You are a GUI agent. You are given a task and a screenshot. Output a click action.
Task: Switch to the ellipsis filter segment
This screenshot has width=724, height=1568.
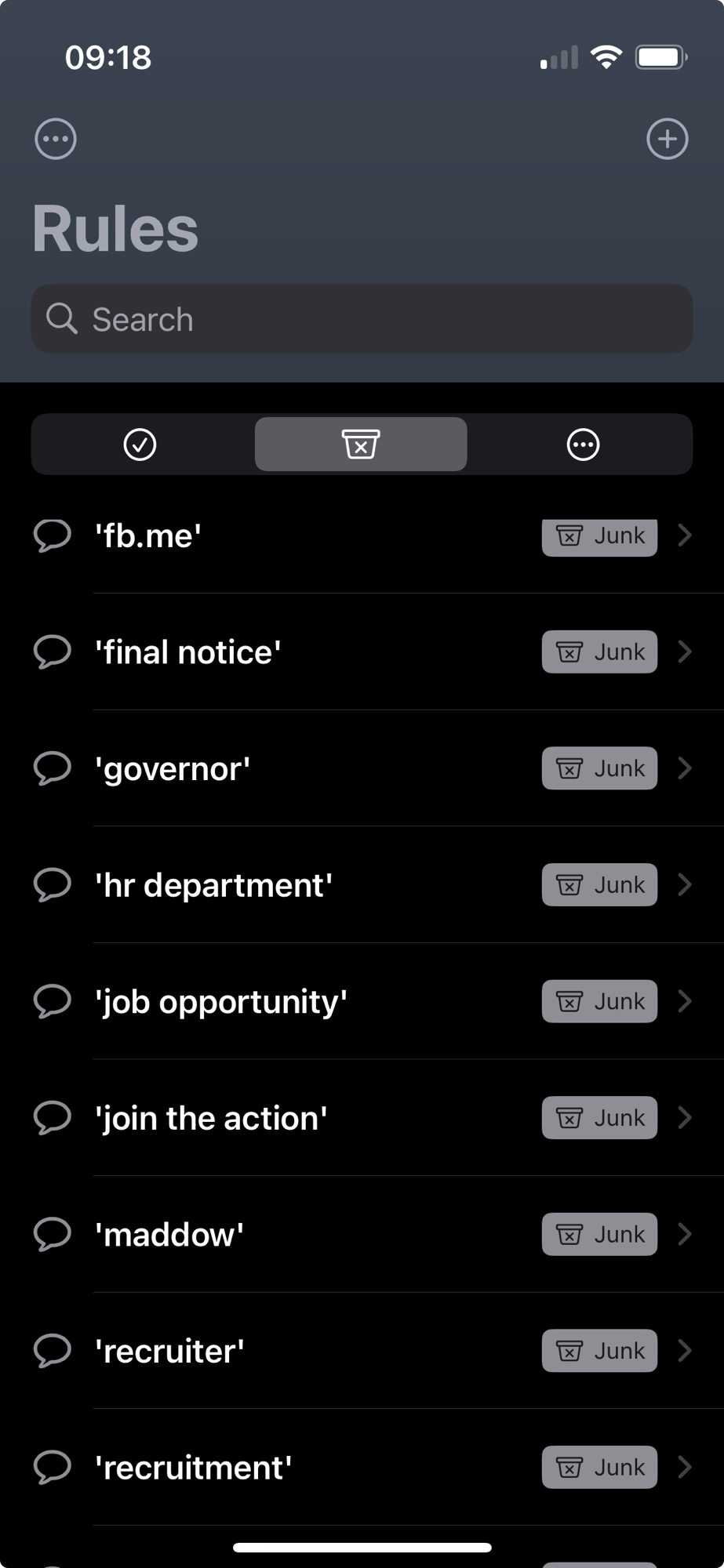tap(583, 445)
